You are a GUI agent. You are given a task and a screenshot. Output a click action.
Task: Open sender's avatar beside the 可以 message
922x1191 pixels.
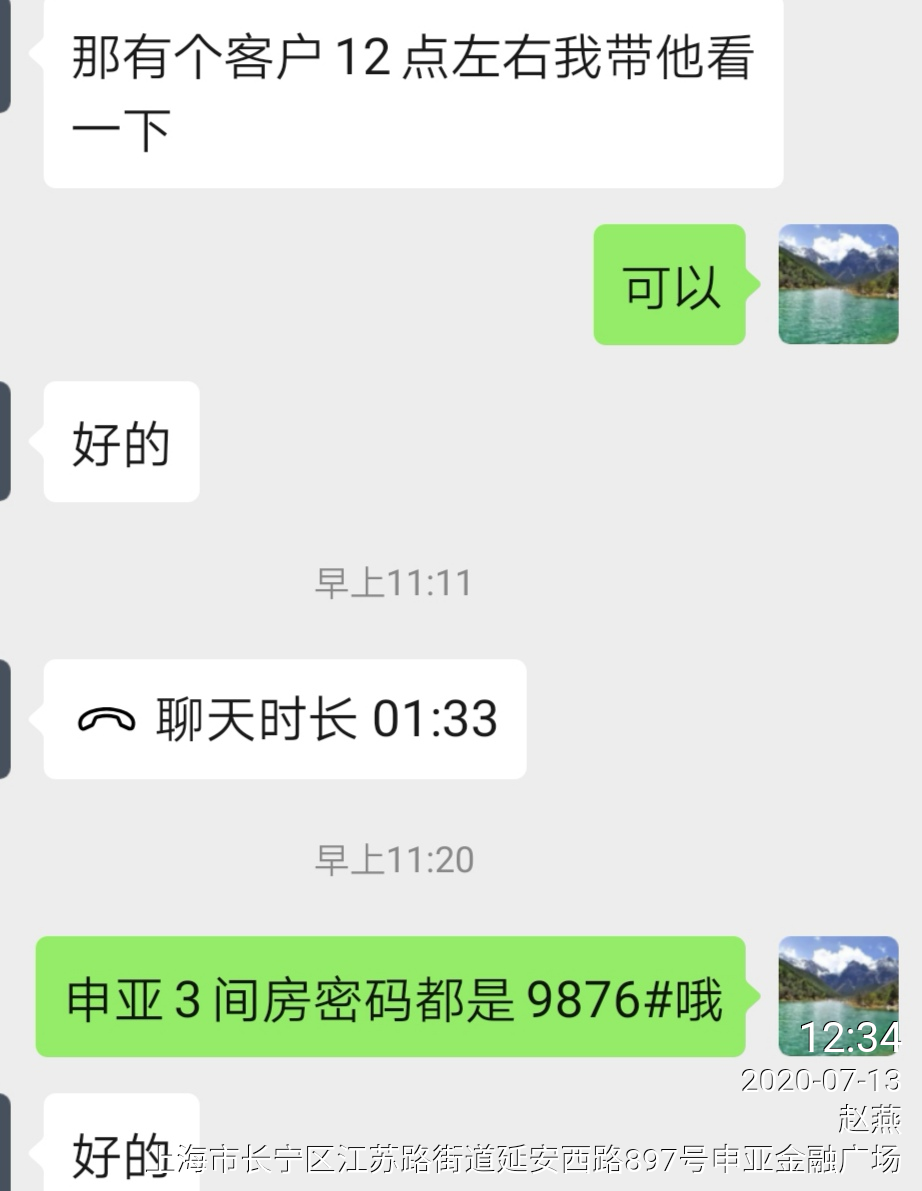(x=838, y=285)
